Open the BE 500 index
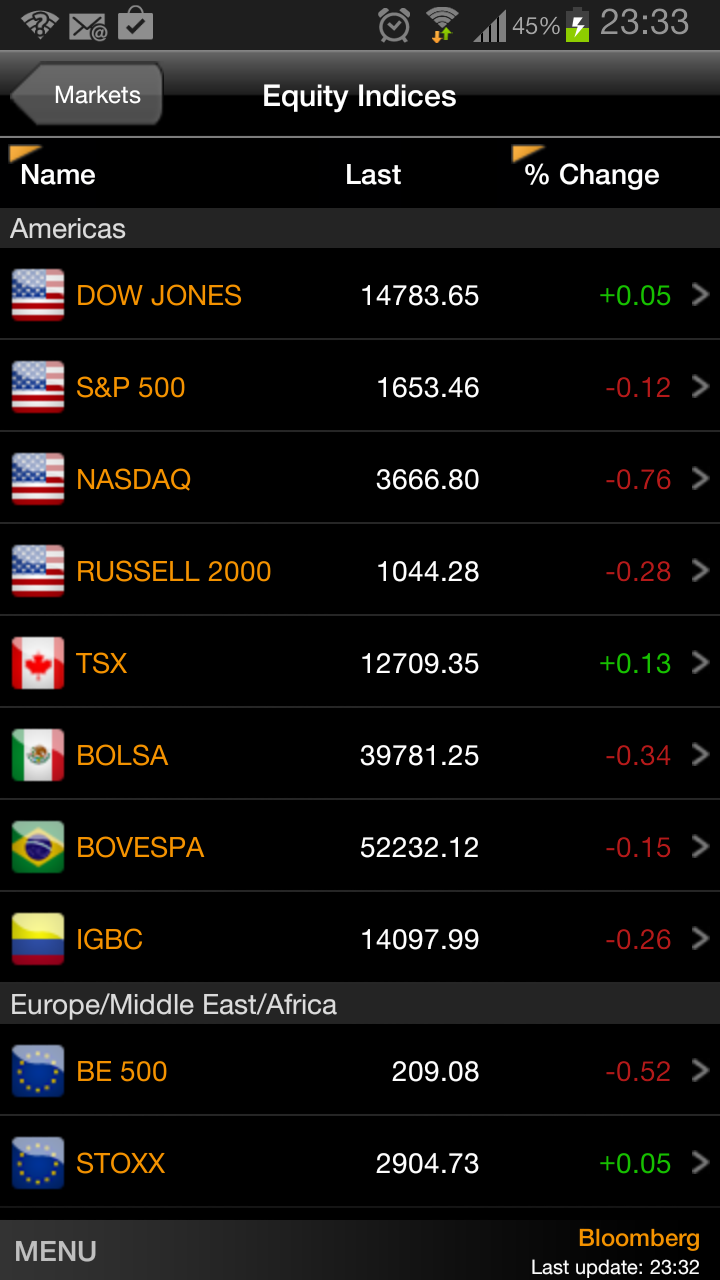Screen dimensions: 720x1280 click(360, 1072)
